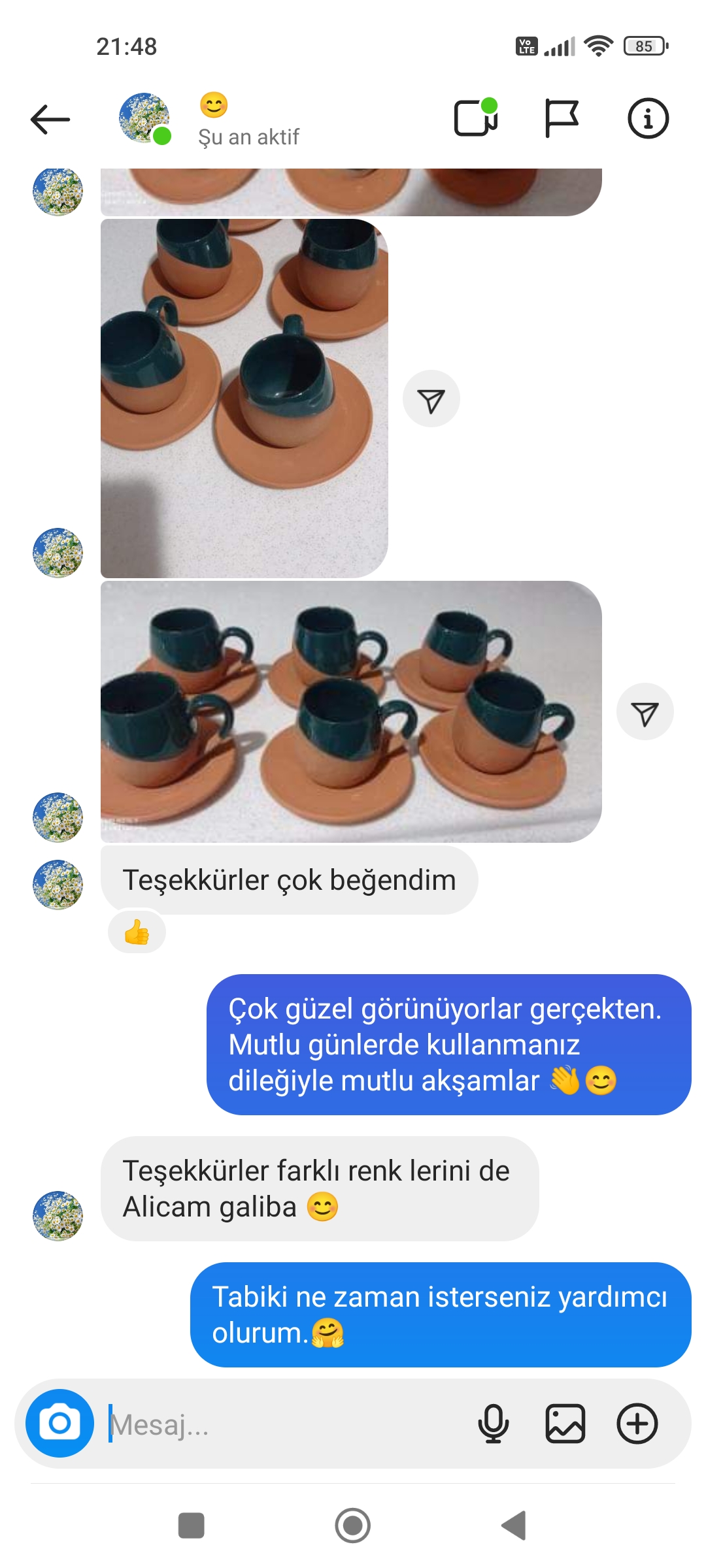Viewport: 706px width, 1568px height.
Task: Pick a photo from gallery
Action: click(x=565, y=1424)
